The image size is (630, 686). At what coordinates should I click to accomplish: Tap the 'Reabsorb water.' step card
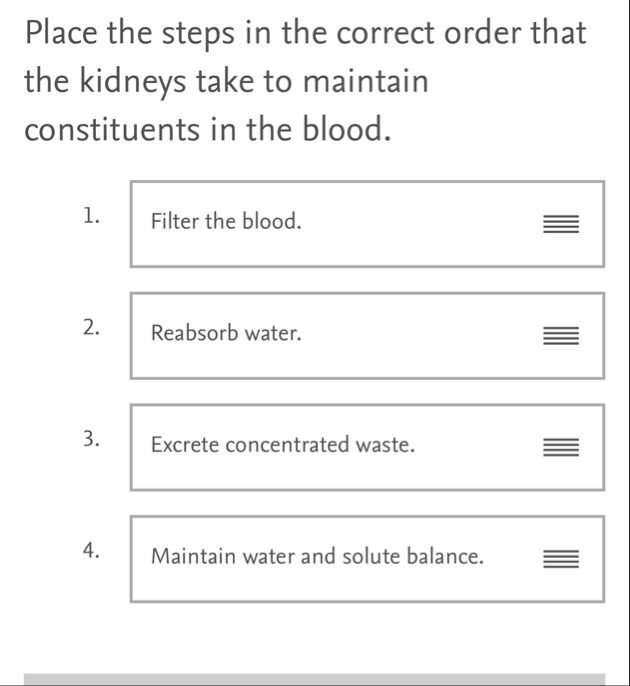coord(366,335)
